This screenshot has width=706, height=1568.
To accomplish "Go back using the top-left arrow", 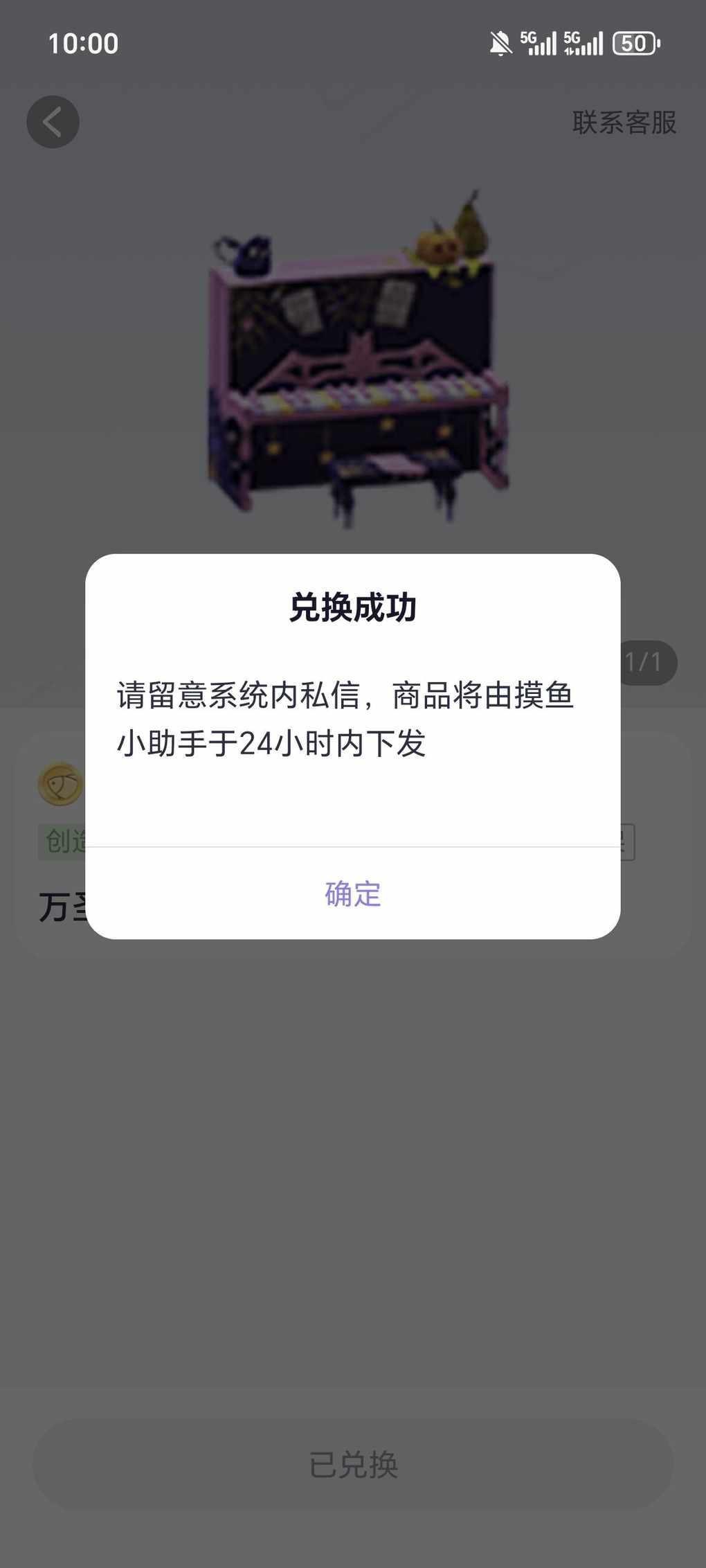I will 53,122.
